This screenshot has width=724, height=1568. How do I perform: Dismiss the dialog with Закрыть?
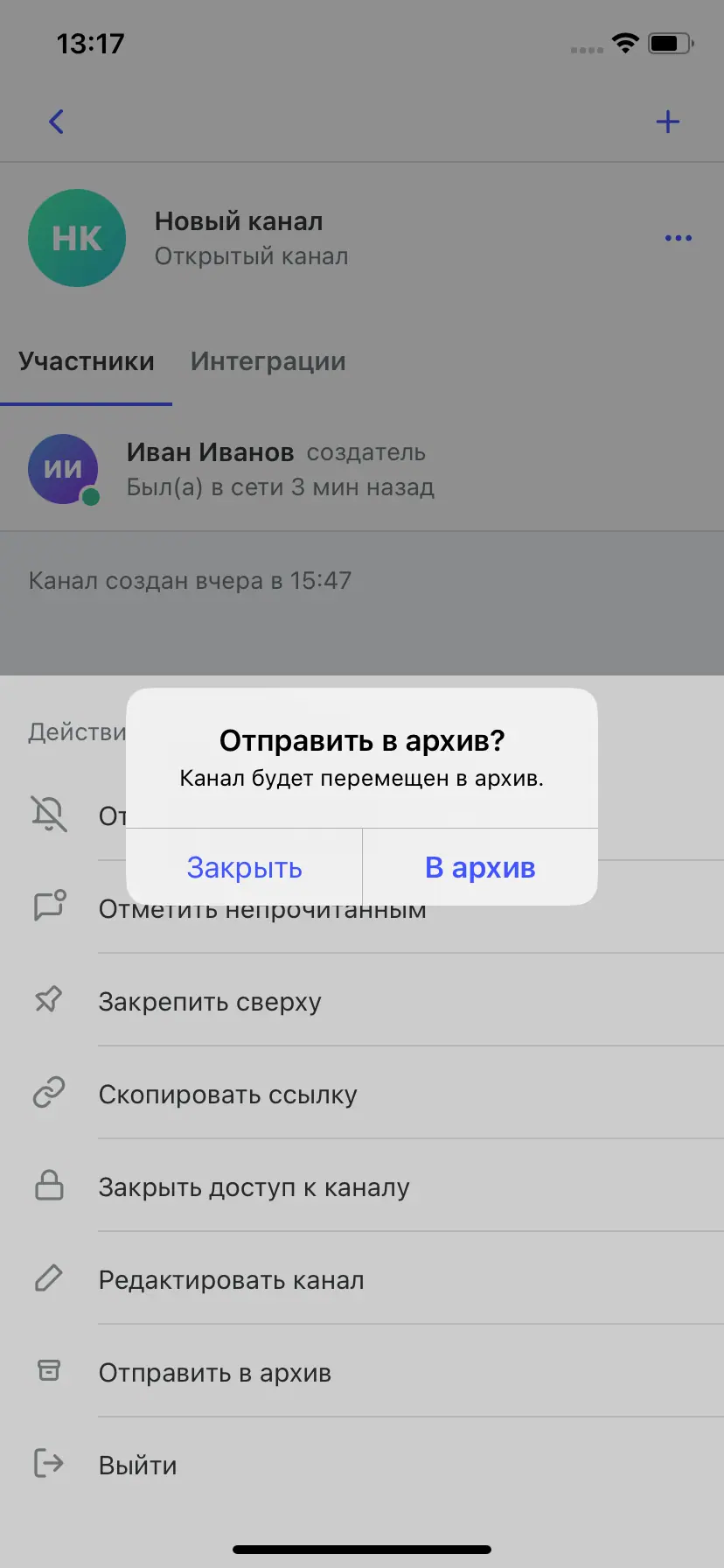(244, 867)
